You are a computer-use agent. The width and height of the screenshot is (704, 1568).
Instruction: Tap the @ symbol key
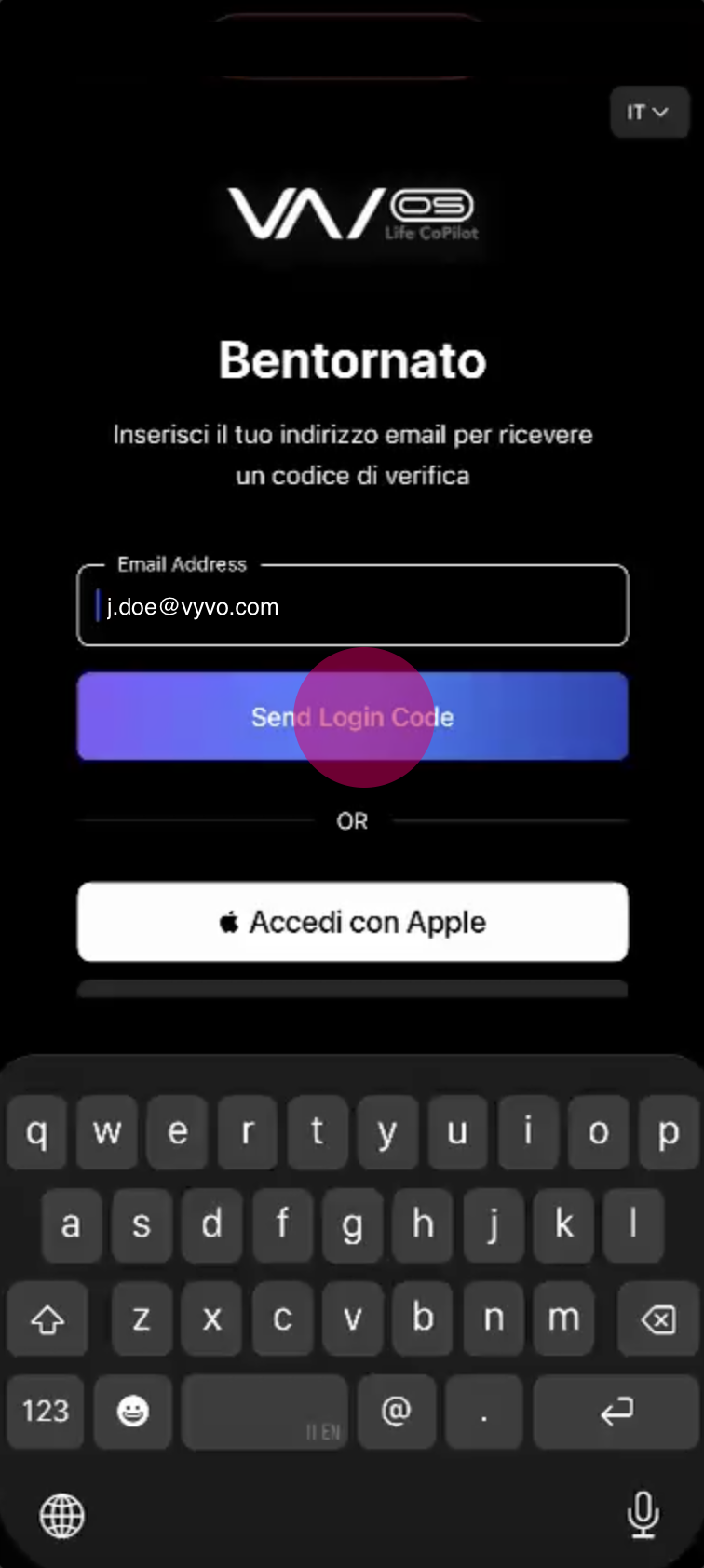click(x=397, y=1412)
